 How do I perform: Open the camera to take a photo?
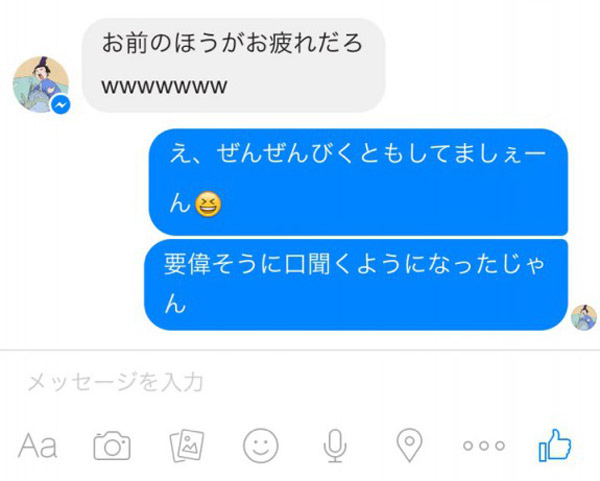[112, 445]
